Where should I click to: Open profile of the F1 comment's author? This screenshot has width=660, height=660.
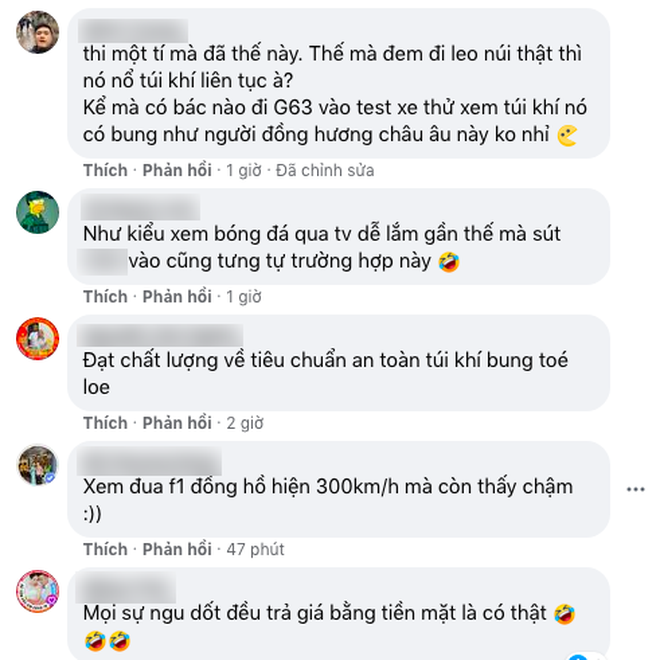tap(38, 464)
